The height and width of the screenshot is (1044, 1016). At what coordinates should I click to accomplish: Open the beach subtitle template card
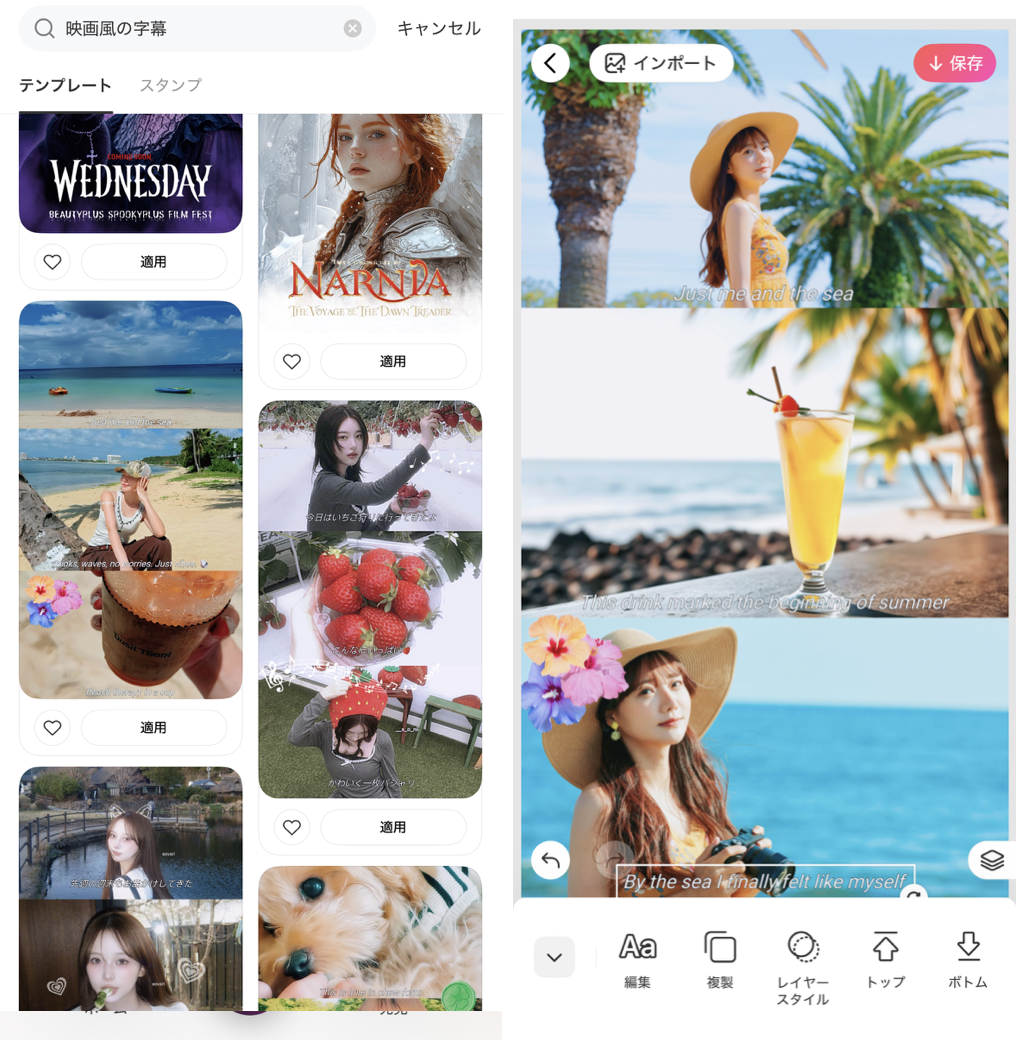tap(130, 499)
